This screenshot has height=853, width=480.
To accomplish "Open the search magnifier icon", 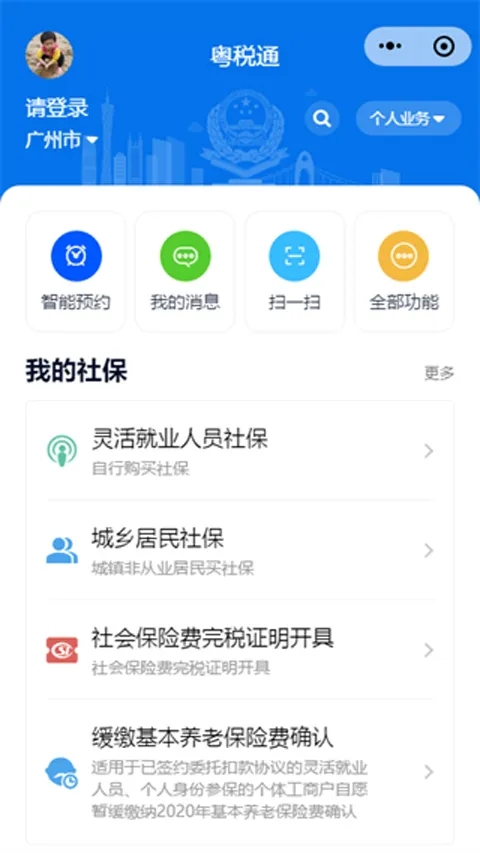I will click(x=322, y=118).
